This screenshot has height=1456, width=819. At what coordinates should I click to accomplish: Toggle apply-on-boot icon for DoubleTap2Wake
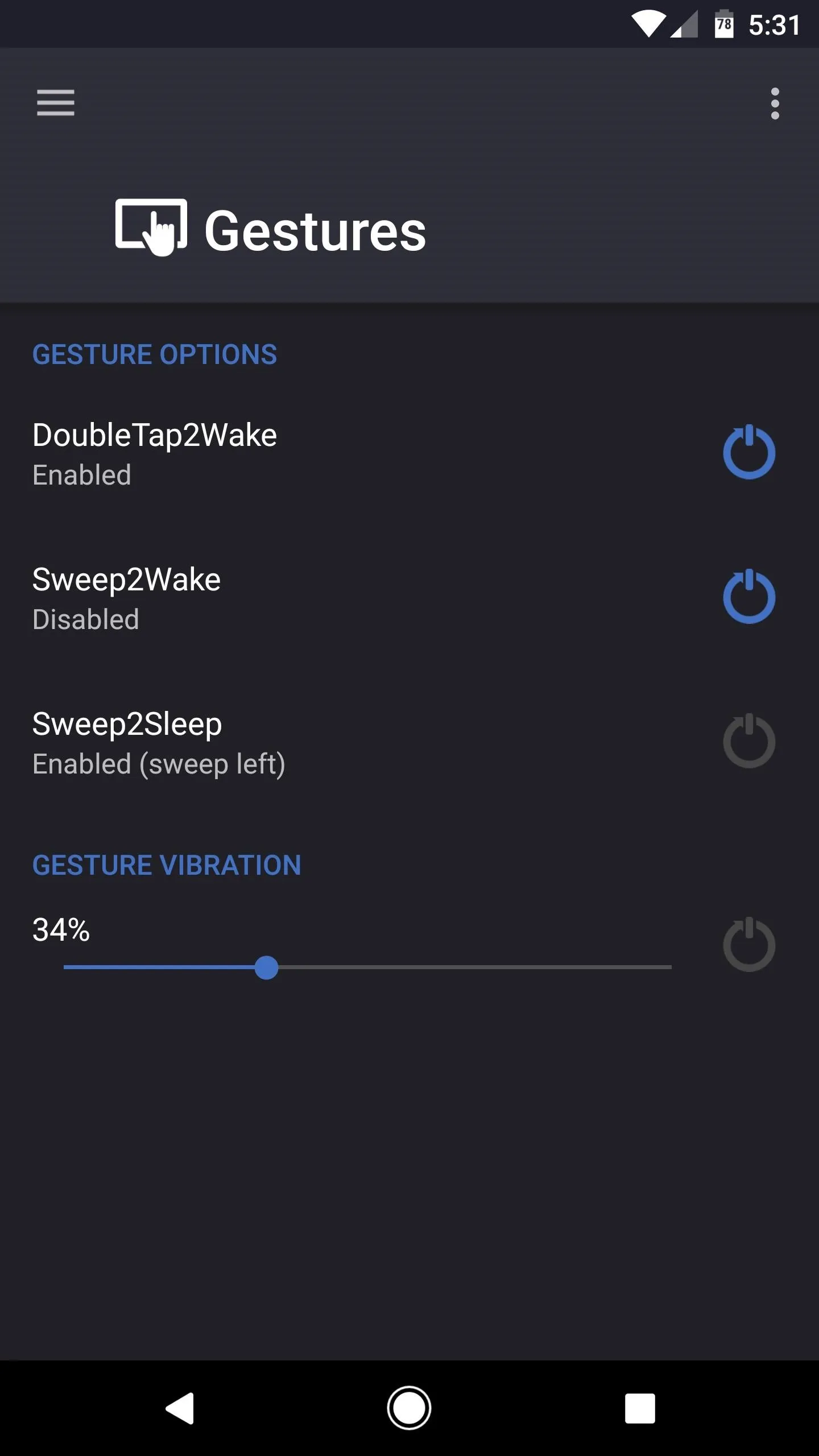[749, 452]
